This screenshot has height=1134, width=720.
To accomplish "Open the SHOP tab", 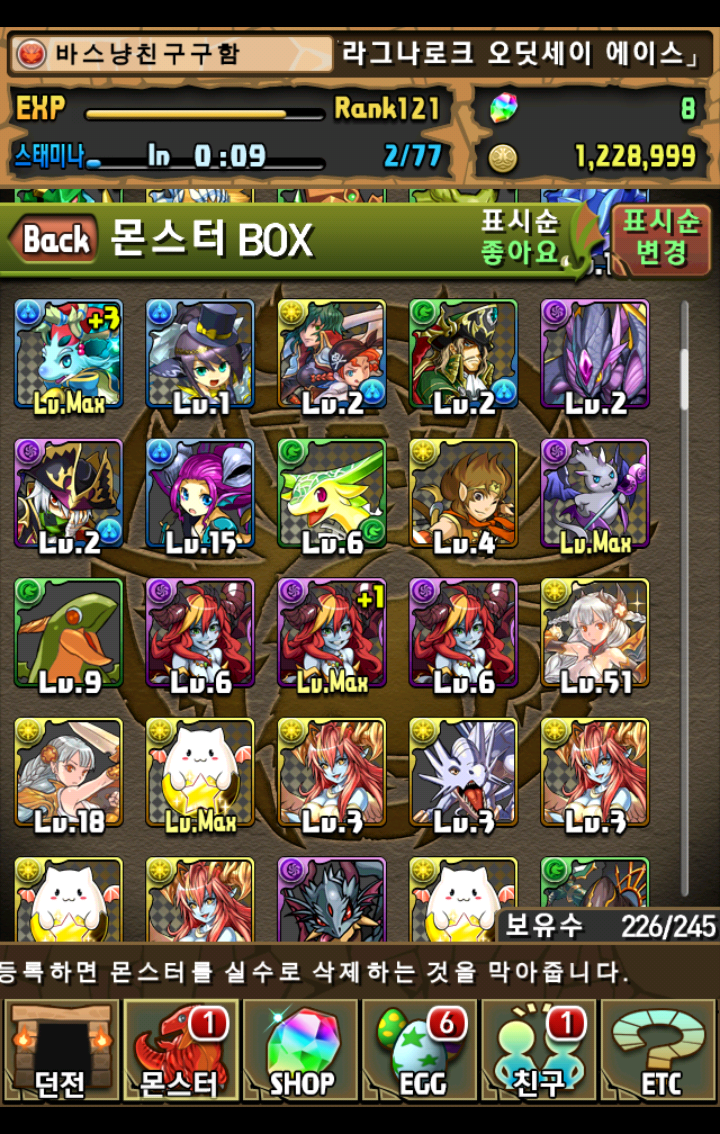I will click(300, 1049).
